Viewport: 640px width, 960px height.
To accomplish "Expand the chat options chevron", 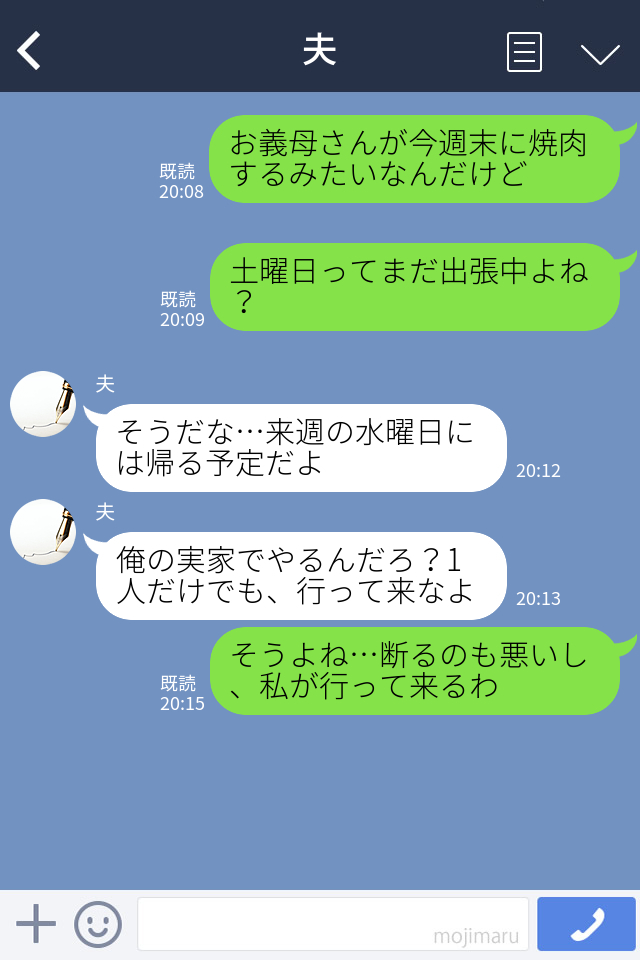I will pos(600,54).
